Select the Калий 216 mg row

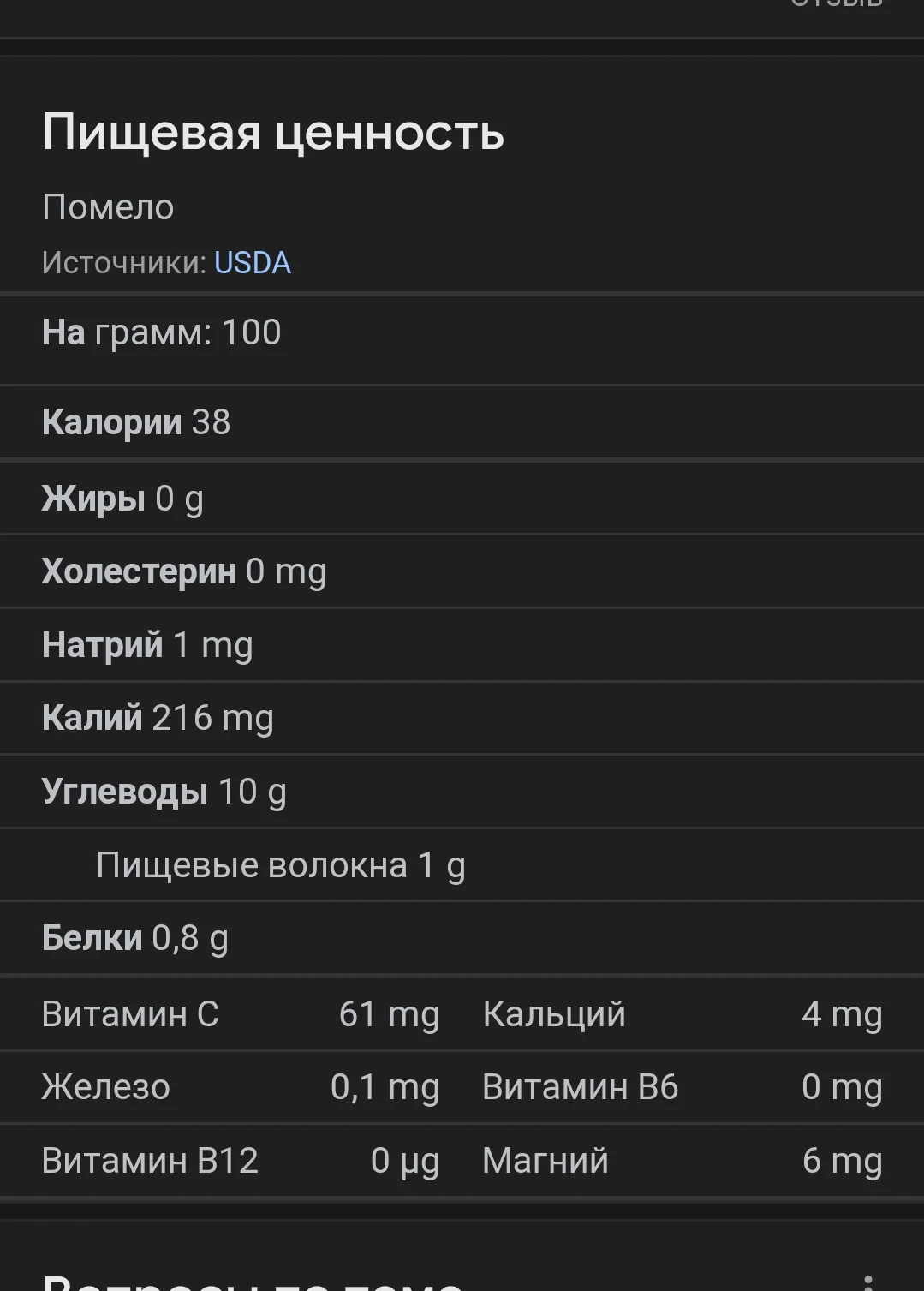[x=158, y=718]
